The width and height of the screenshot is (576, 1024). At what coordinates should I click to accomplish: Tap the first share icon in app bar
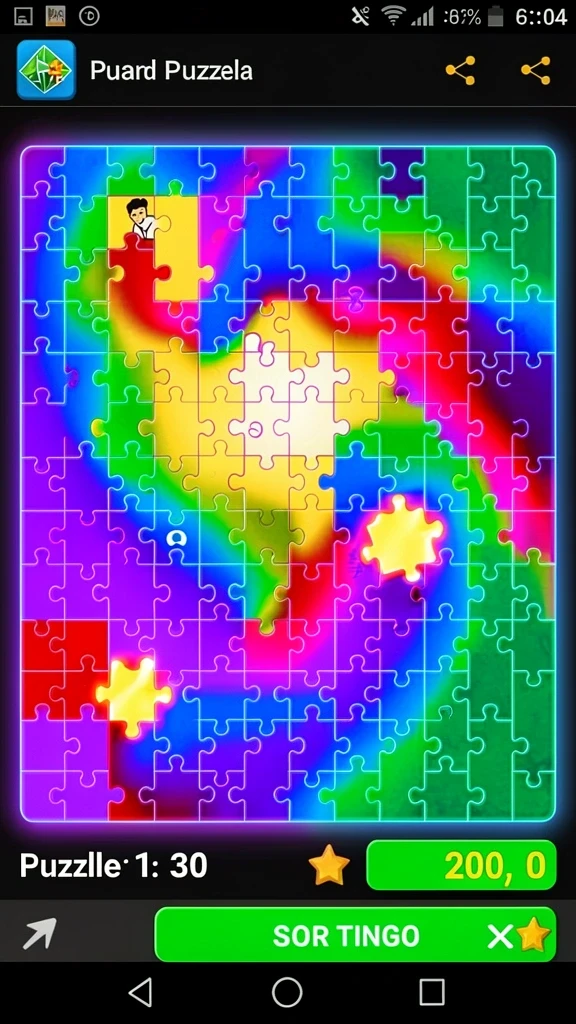460,71
